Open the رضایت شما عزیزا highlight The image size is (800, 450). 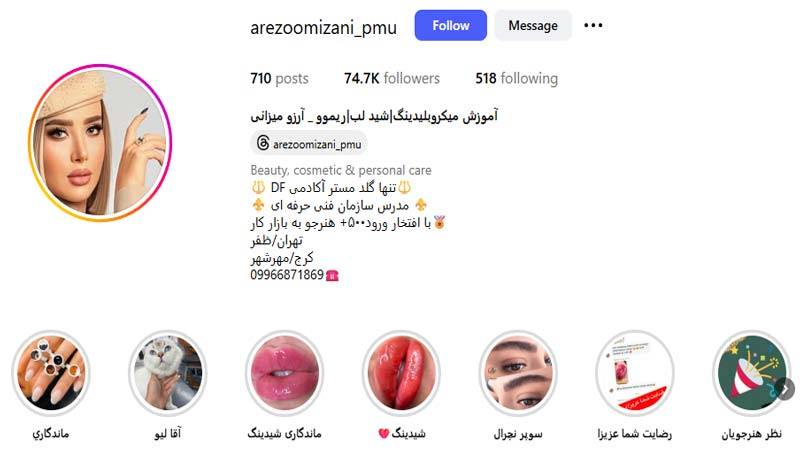pos(634,373)
